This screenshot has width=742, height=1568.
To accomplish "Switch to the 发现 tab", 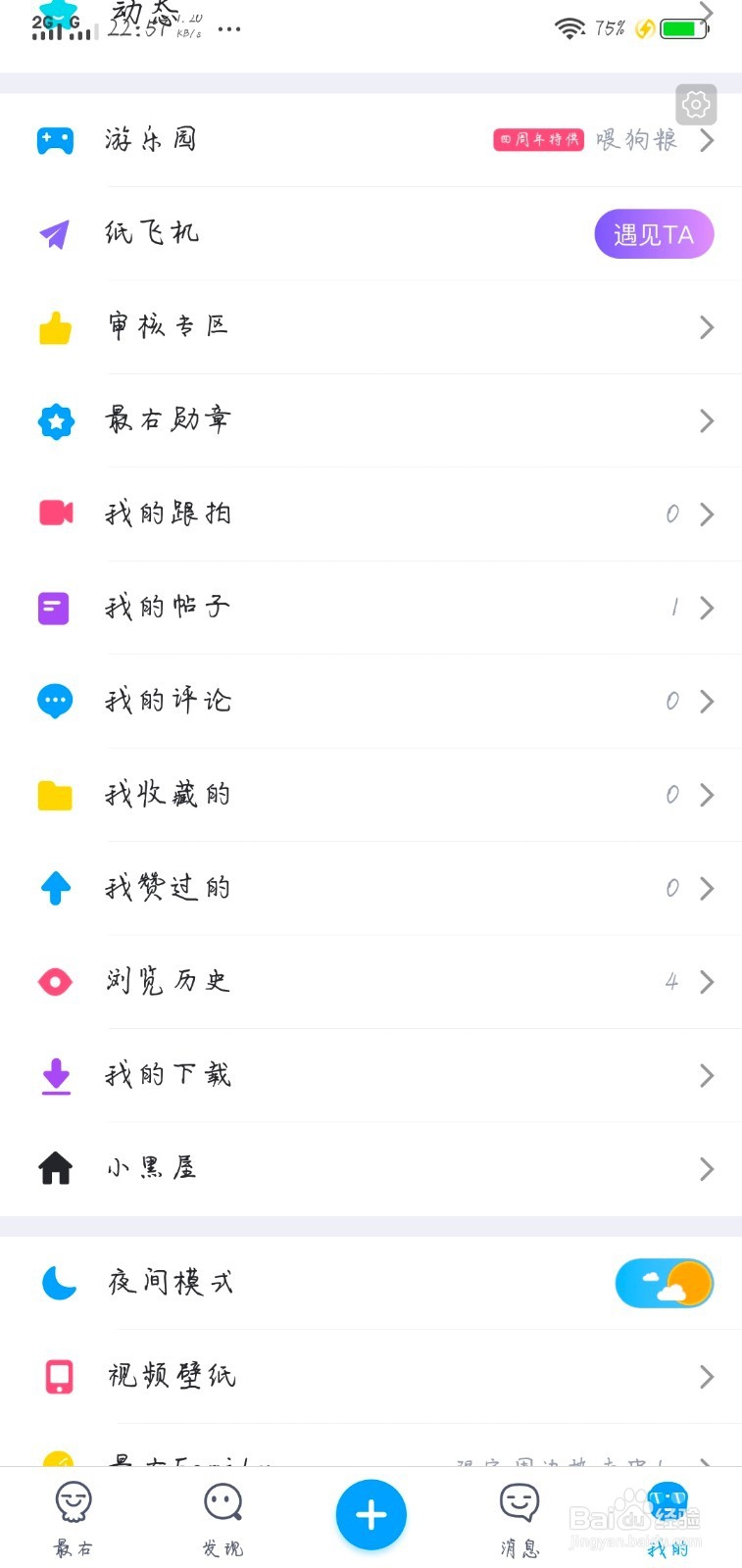I will pos(223,1518).
